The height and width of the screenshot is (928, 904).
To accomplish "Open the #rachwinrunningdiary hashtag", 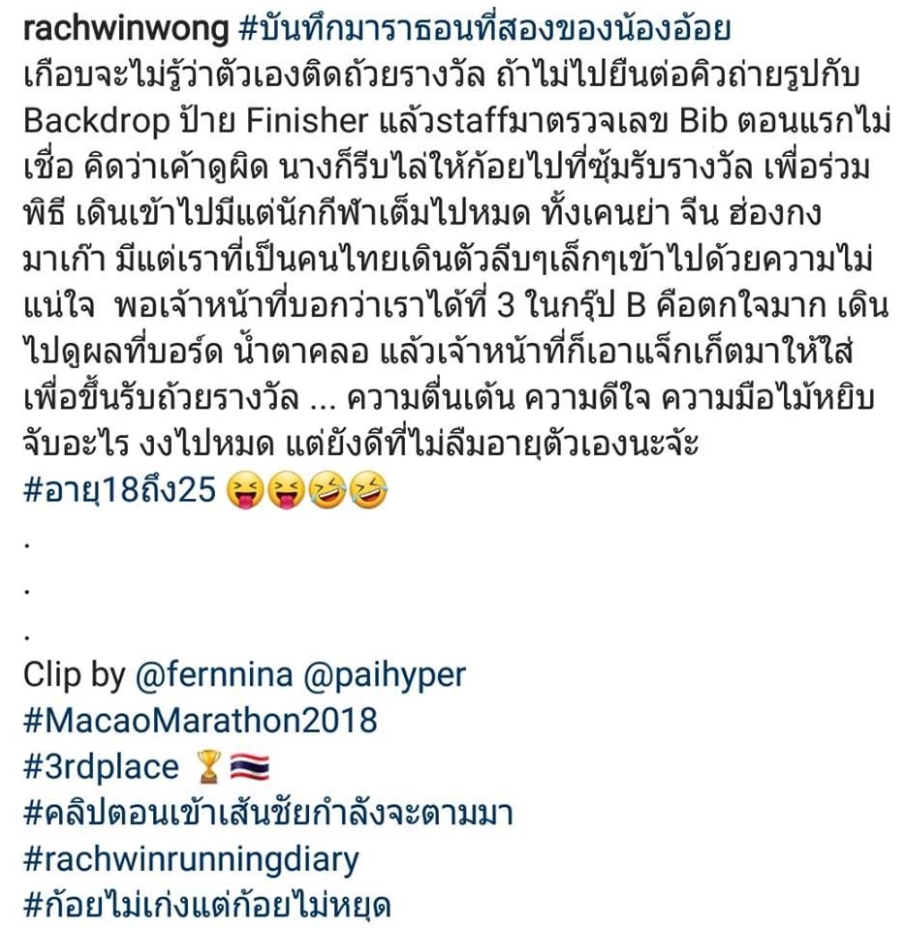I will click(x=191, y=859).
